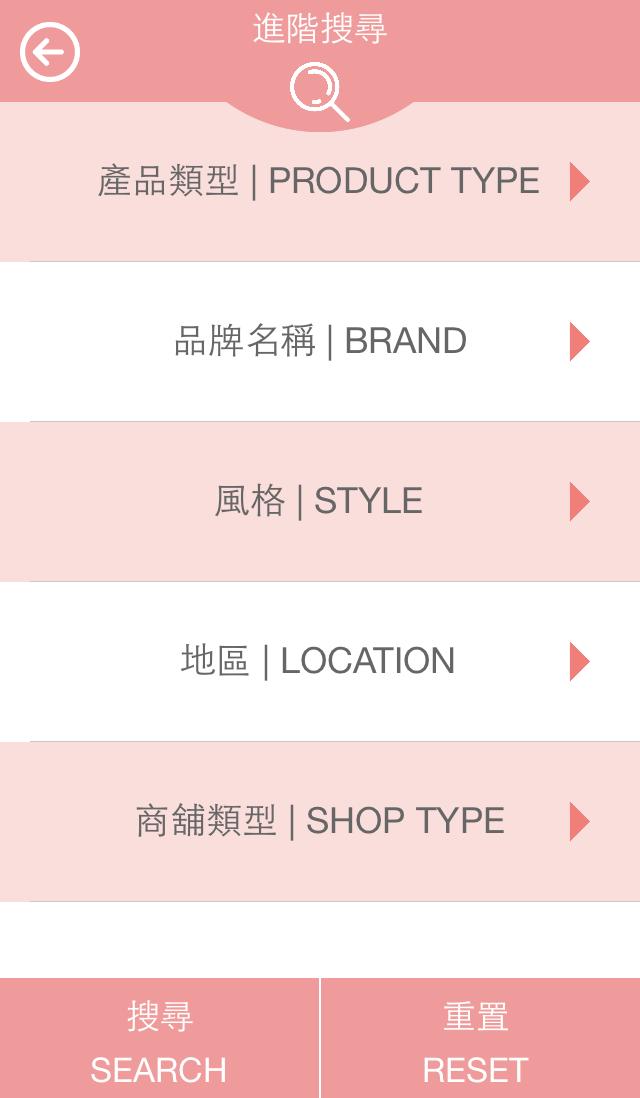Go back using the arrow icon
This screenshot has width=640, height=1098.
(50, 52)
